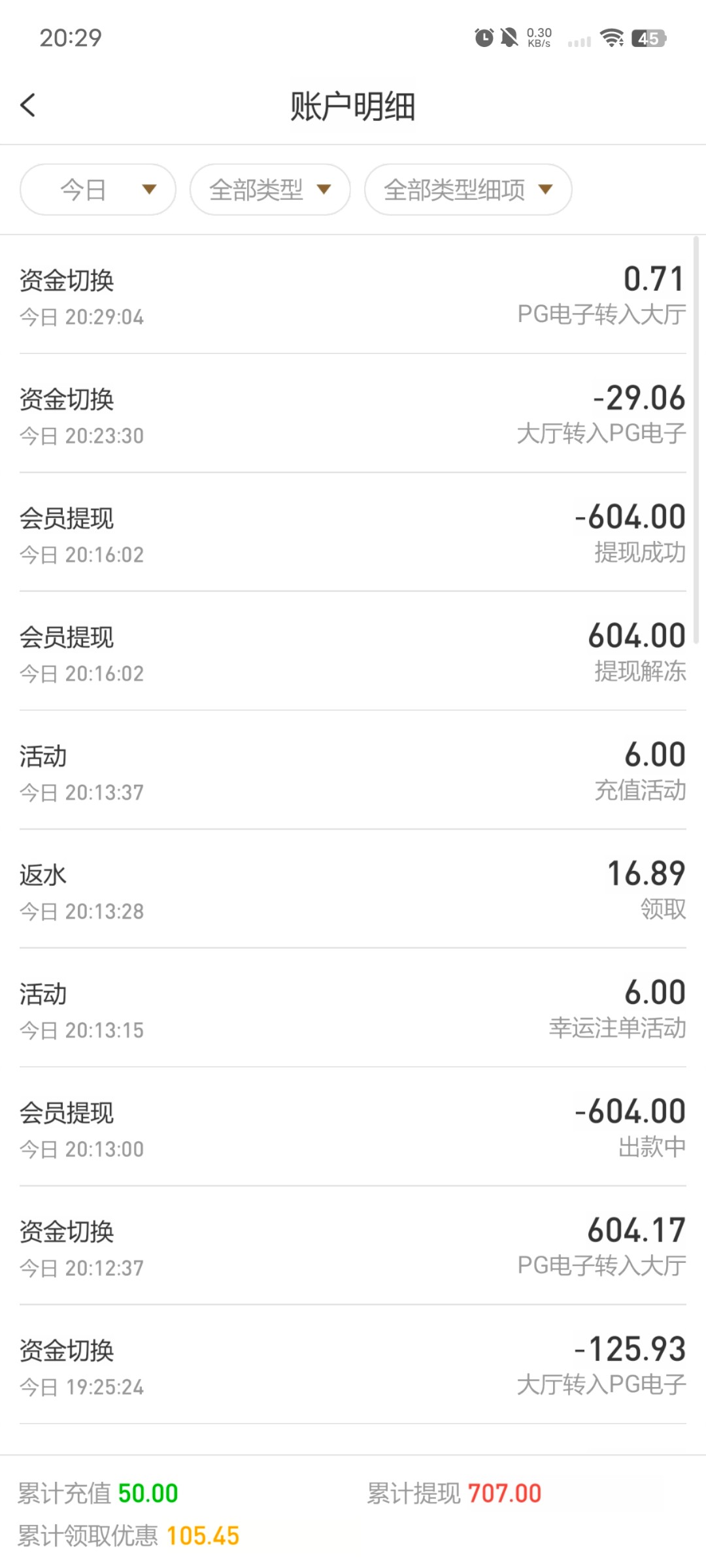Go back from the 账户明细 page
The image size is (706, 1568).
(28, 105)
